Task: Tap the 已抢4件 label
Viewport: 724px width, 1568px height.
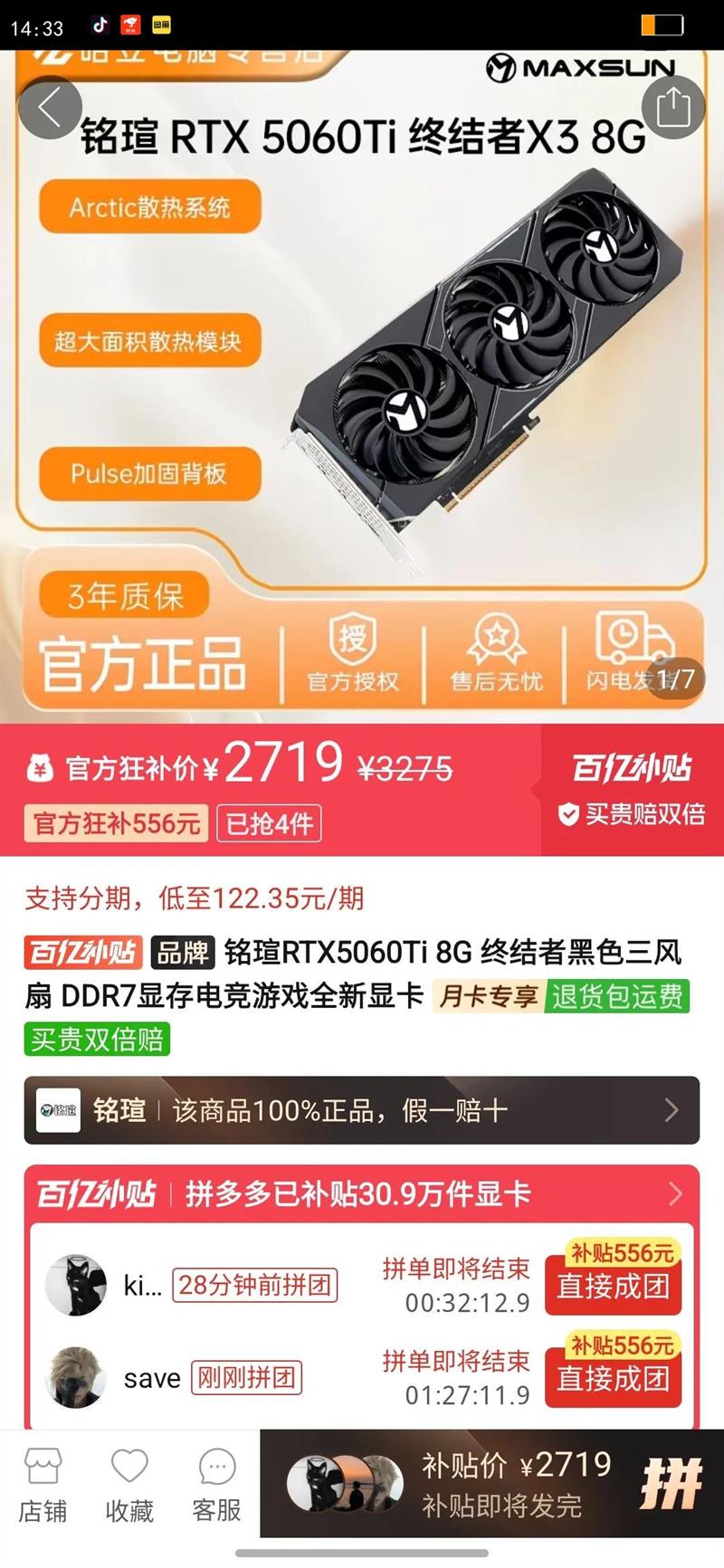Action: click(267, 824)
